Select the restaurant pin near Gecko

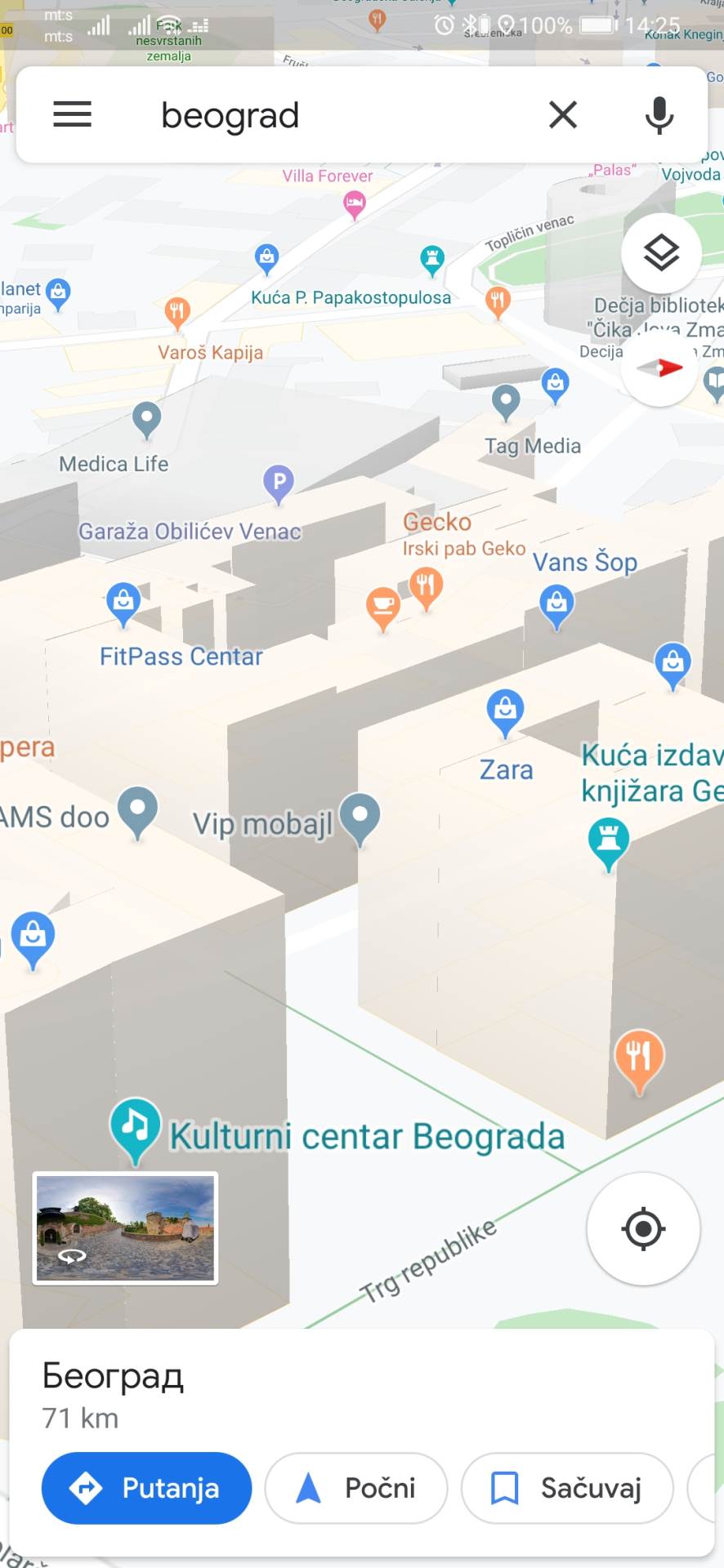(426, 586)
